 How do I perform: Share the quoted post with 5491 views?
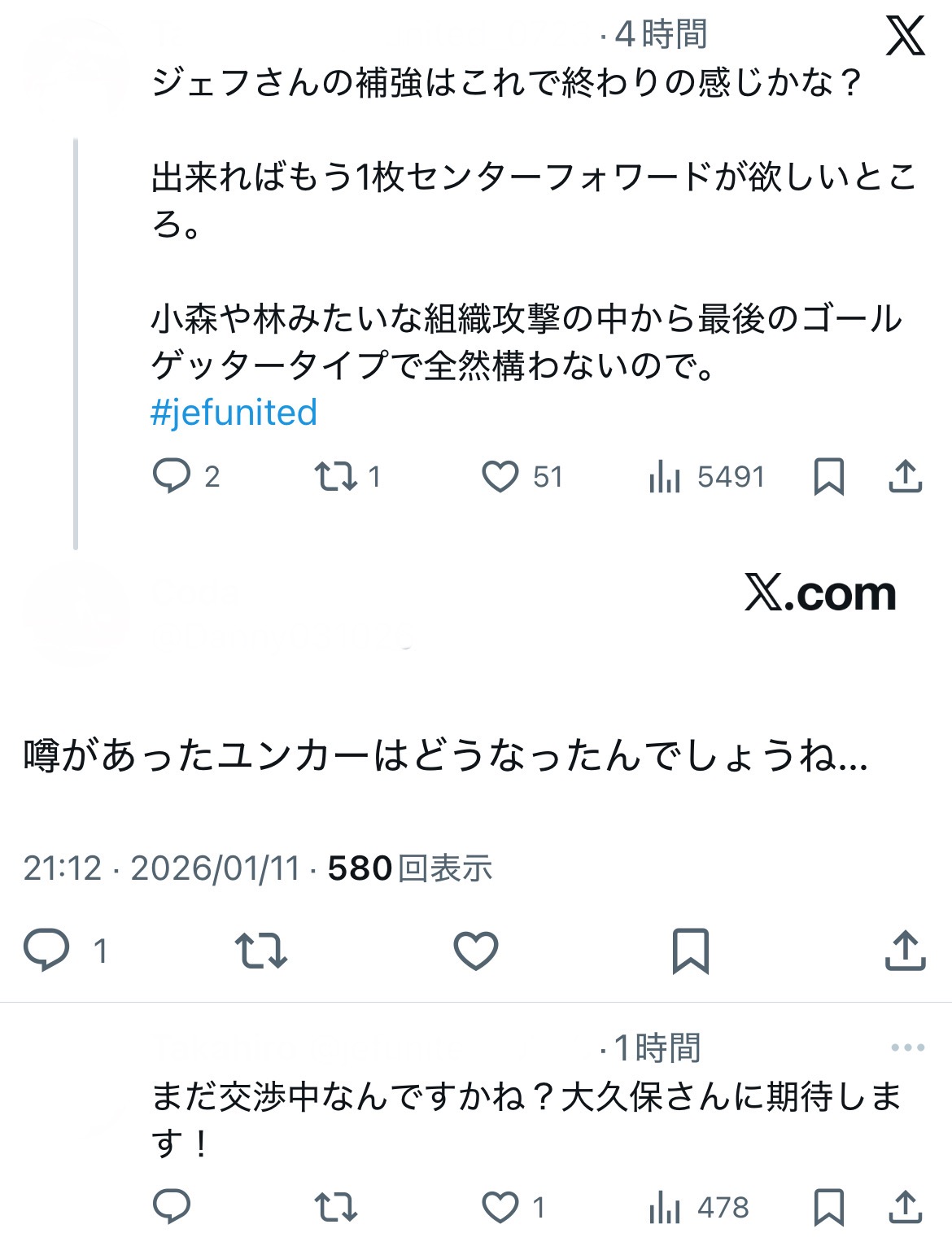coord(905,476)
